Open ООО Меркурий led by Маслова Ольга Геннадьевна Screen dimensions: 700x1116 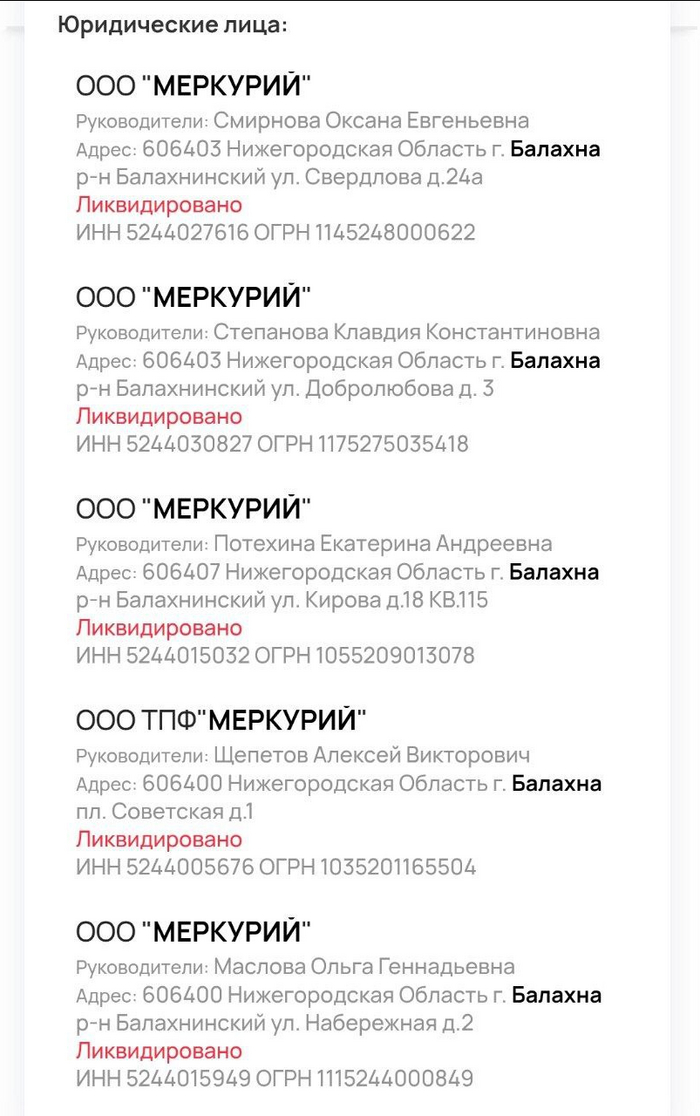(x=194, y=932)
